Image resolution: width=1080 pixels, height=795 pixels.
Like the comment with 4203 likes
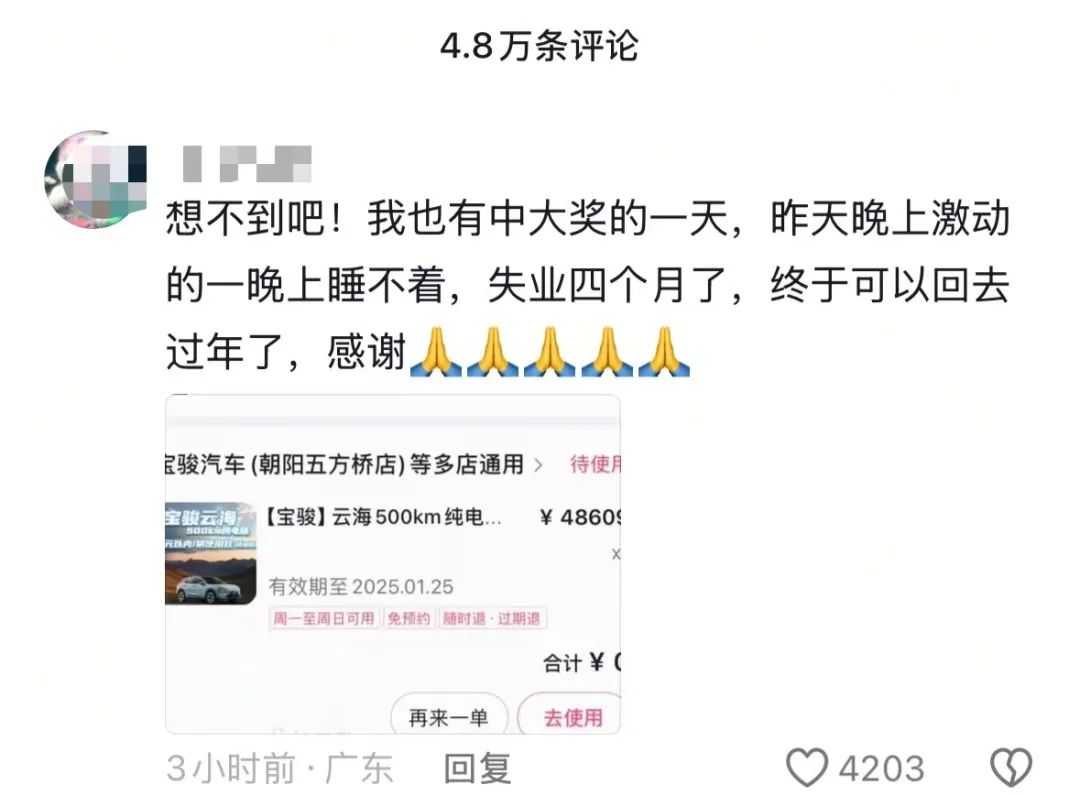[x=808, y=768]
